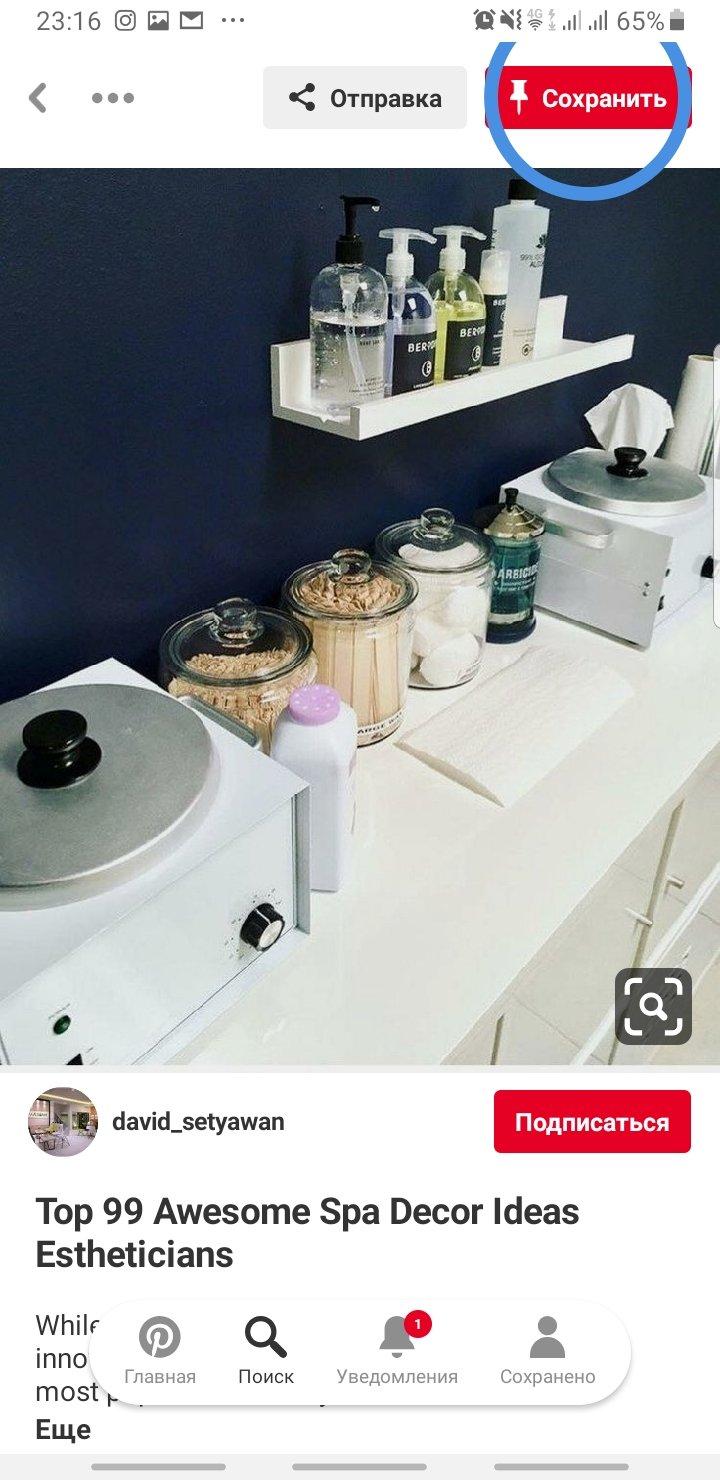Expand the description with Еще
This screenshot has width=720, height=1480.
(63, 1430)
